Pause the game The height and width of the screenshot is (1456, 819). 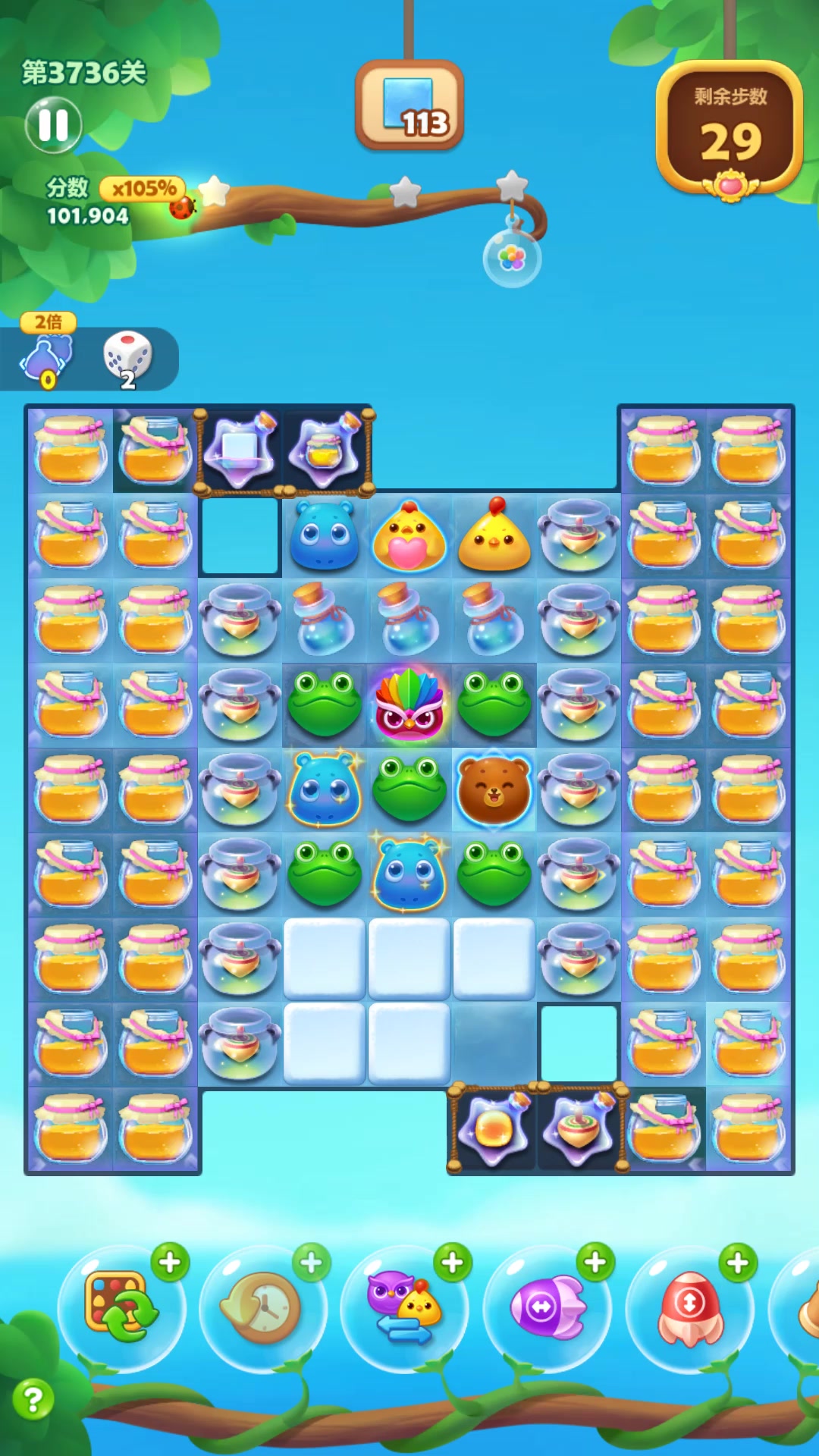click(x=53, y=125)
